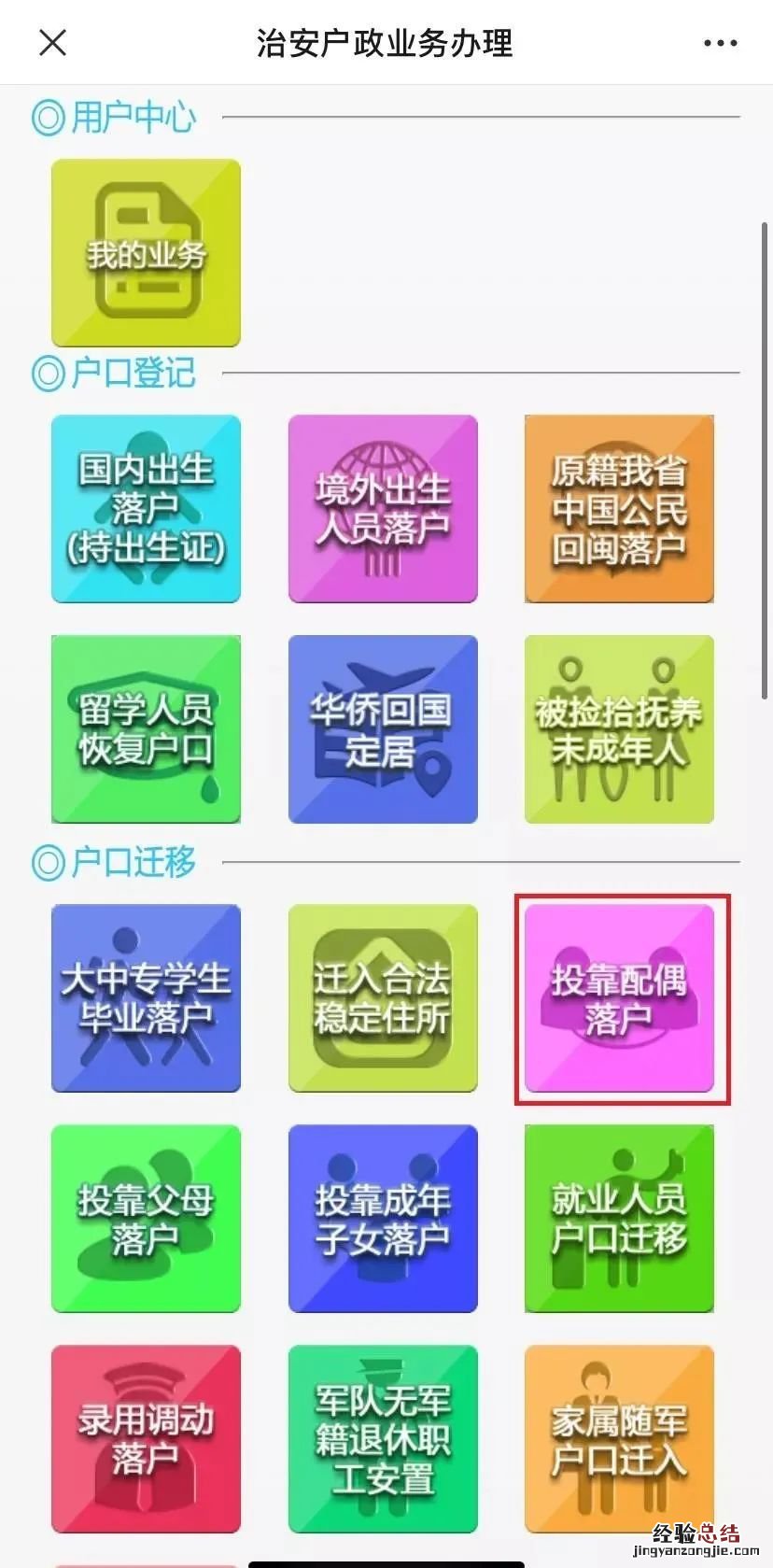Select the highlighted 投靠配偶落户 tile
The width and height of the screenshot is (773, 1568).
click(619, 998)
